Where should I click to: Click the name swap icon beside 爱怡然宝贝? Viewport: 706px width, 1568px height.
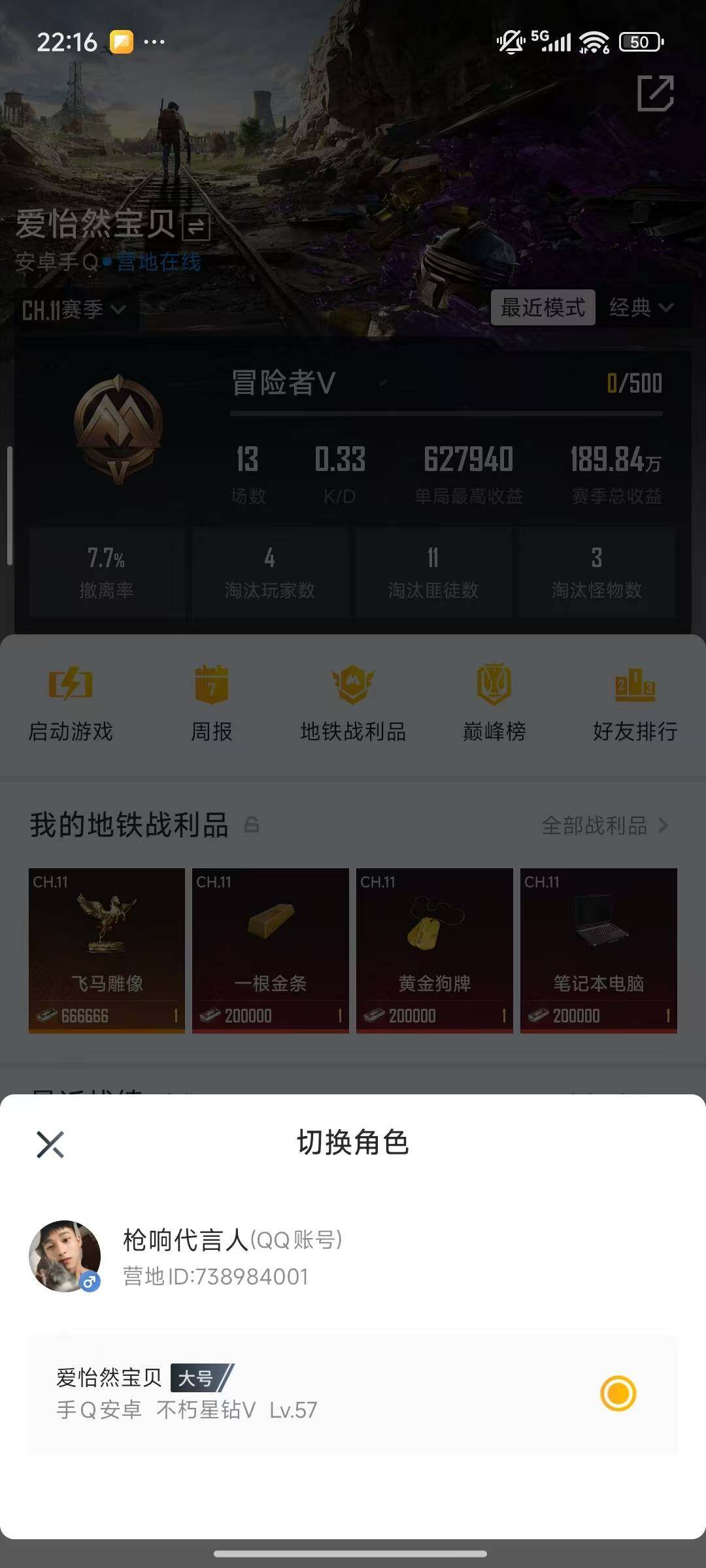pos(195,229)
